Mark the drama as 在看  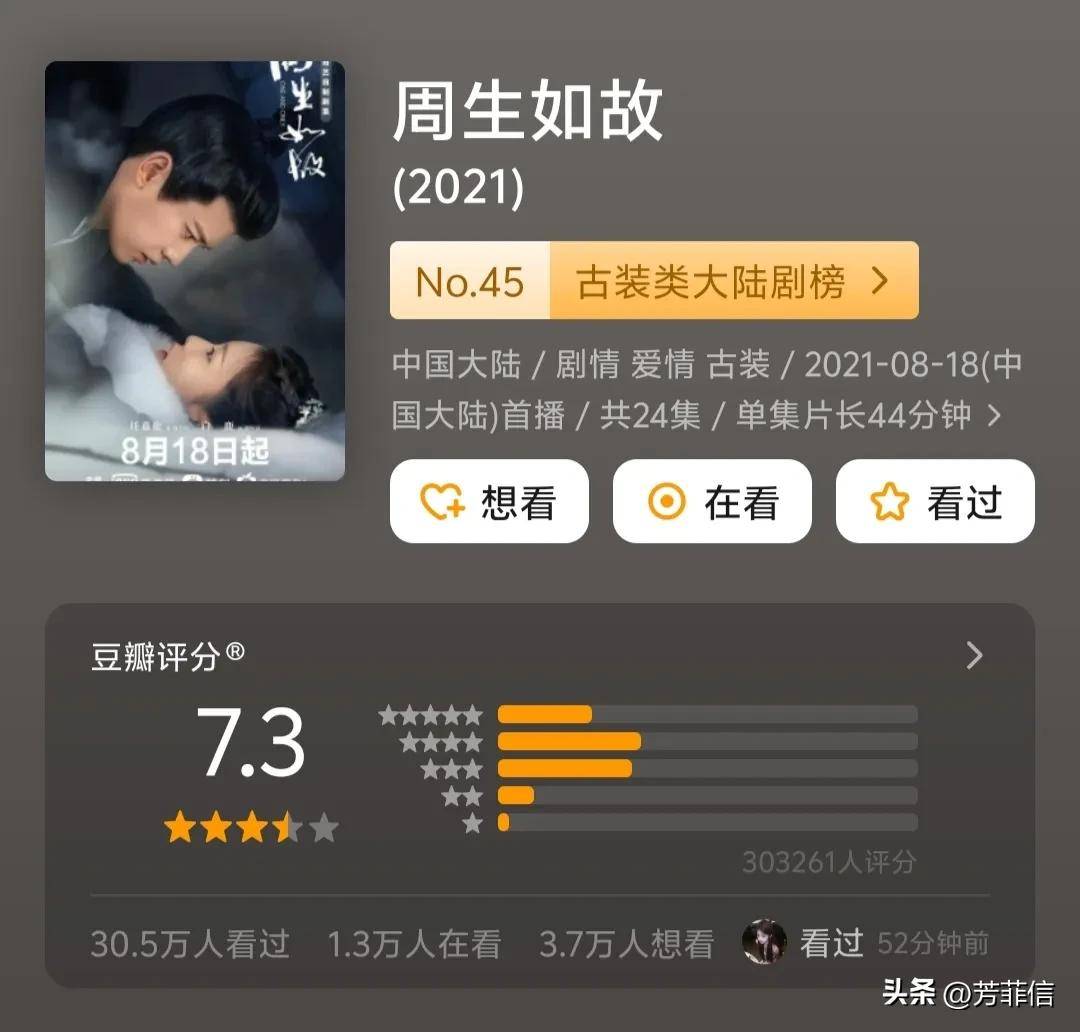pyautogui.click(x=712, y=502)
